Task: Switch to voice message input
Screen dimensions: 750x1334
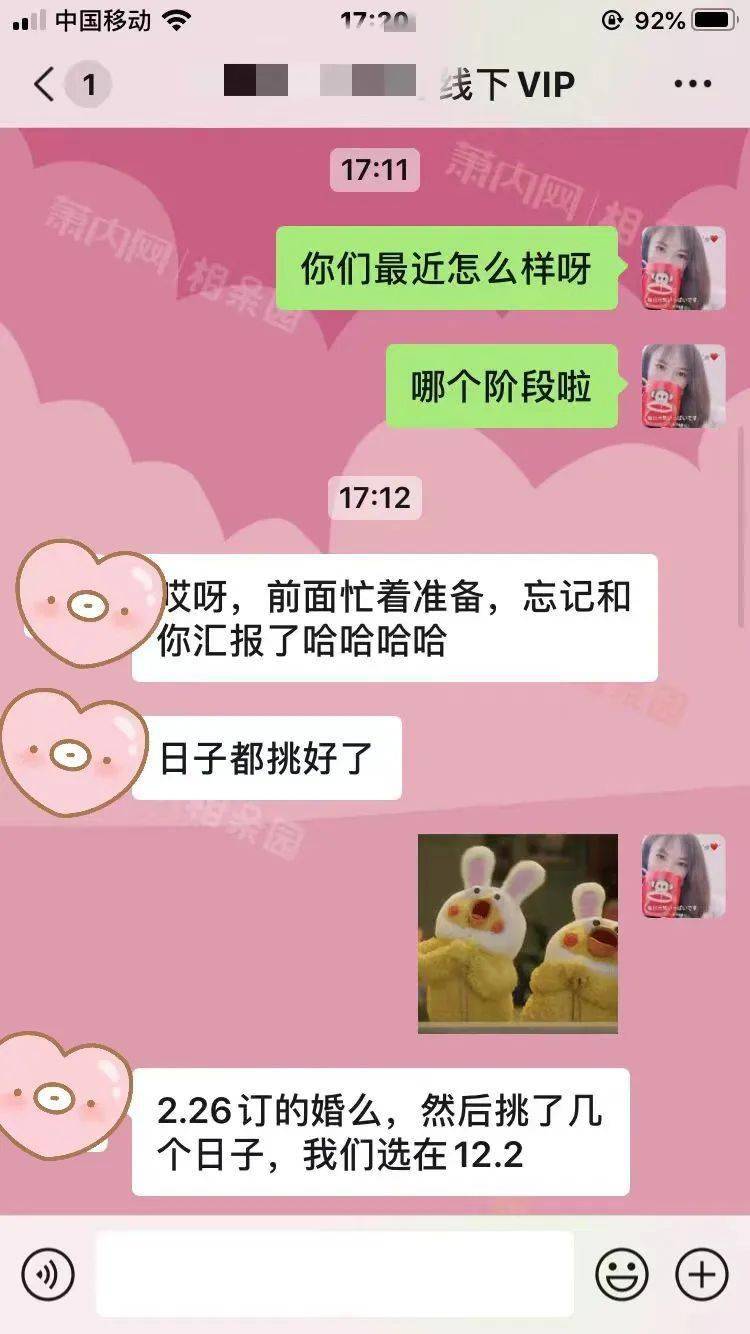Action: click(x=48, y=1274)
